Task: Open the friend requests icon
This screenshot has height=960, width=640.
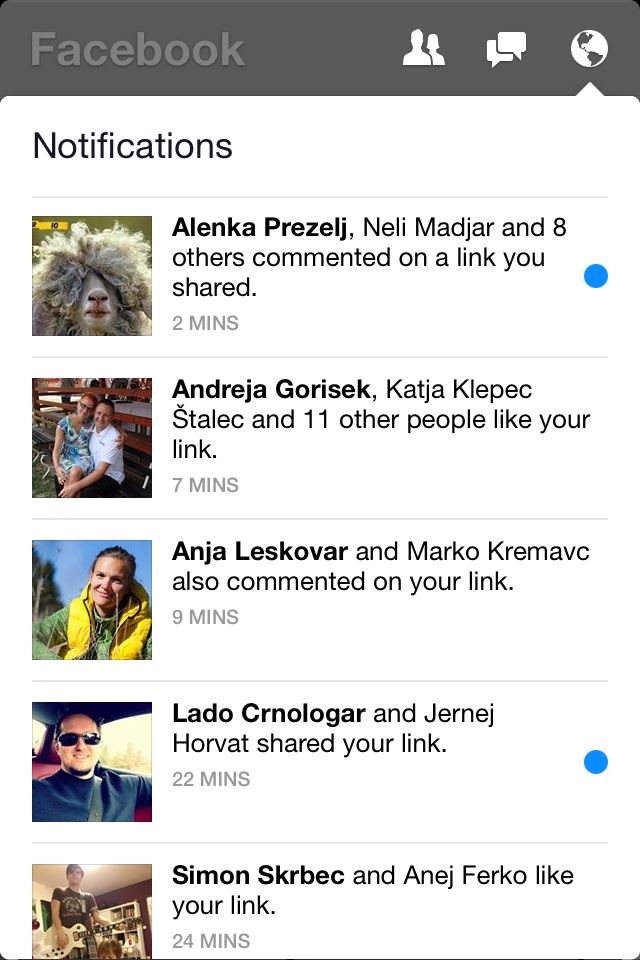Action: coord(424,48)
